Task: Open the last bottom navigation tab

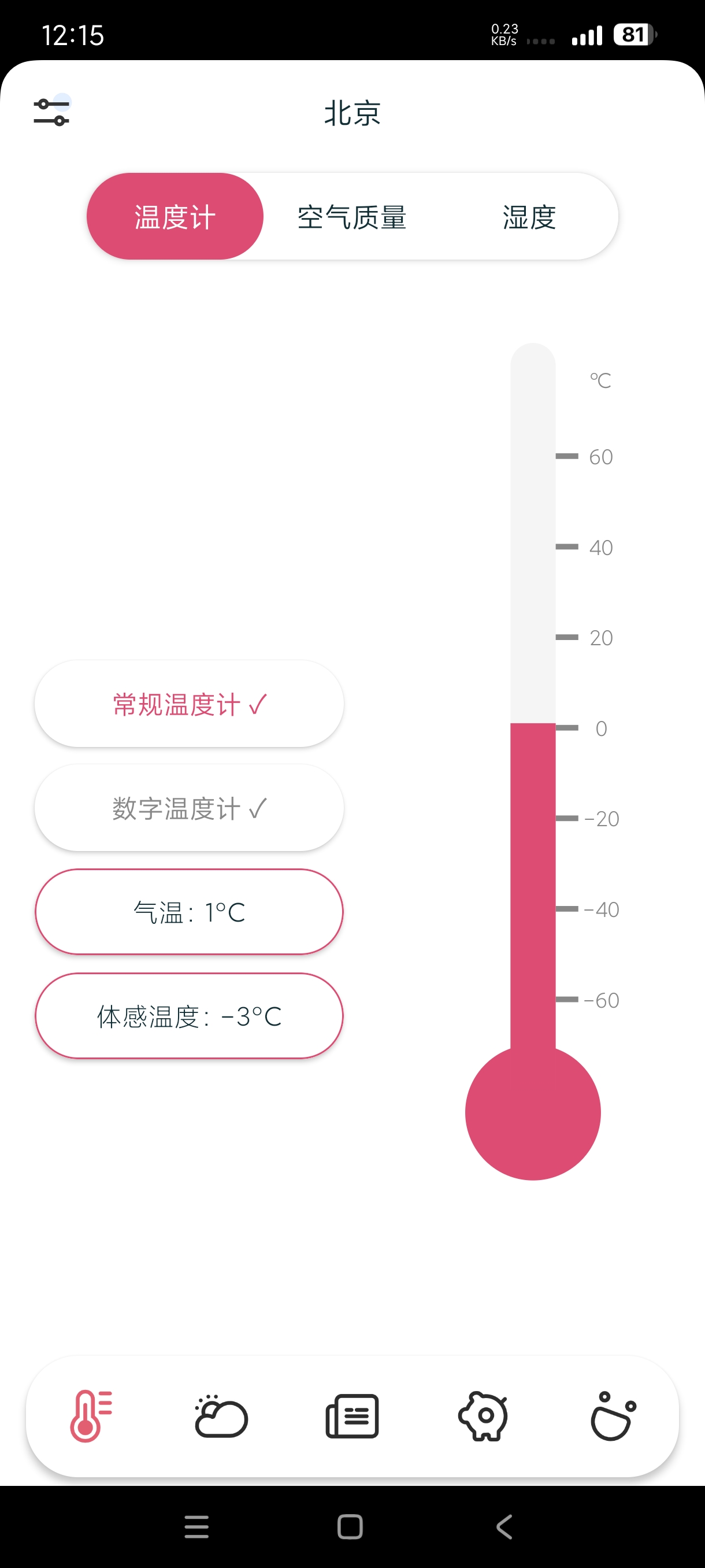Action: [x=613, y=1416]
